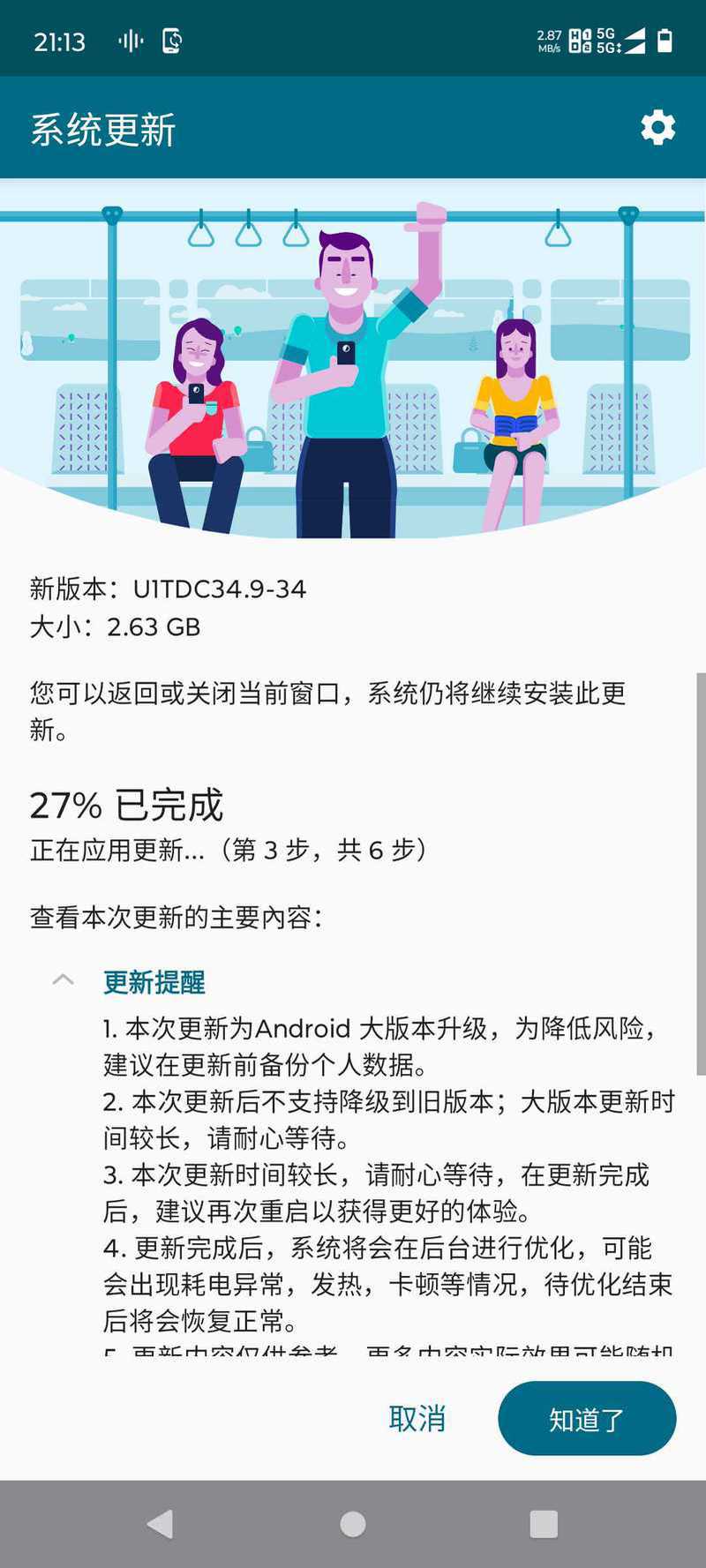Collapse the 更新提醒 section
This screenshot has width=706, height=1568.
pos(64,980)
